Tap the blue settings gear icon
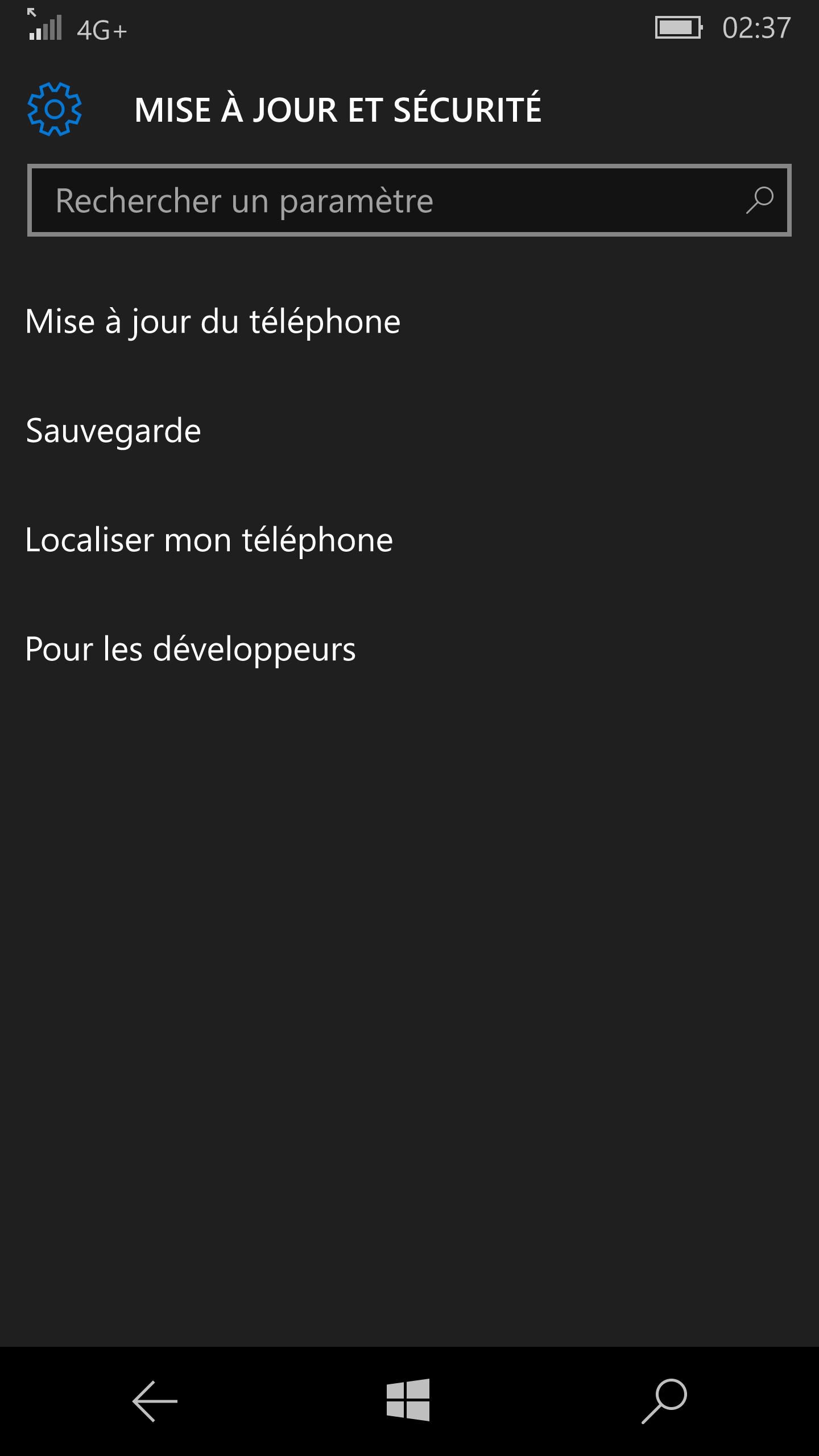Viewport: 819px width, 1456px height. pyautogui.click(x=55, y=109)
